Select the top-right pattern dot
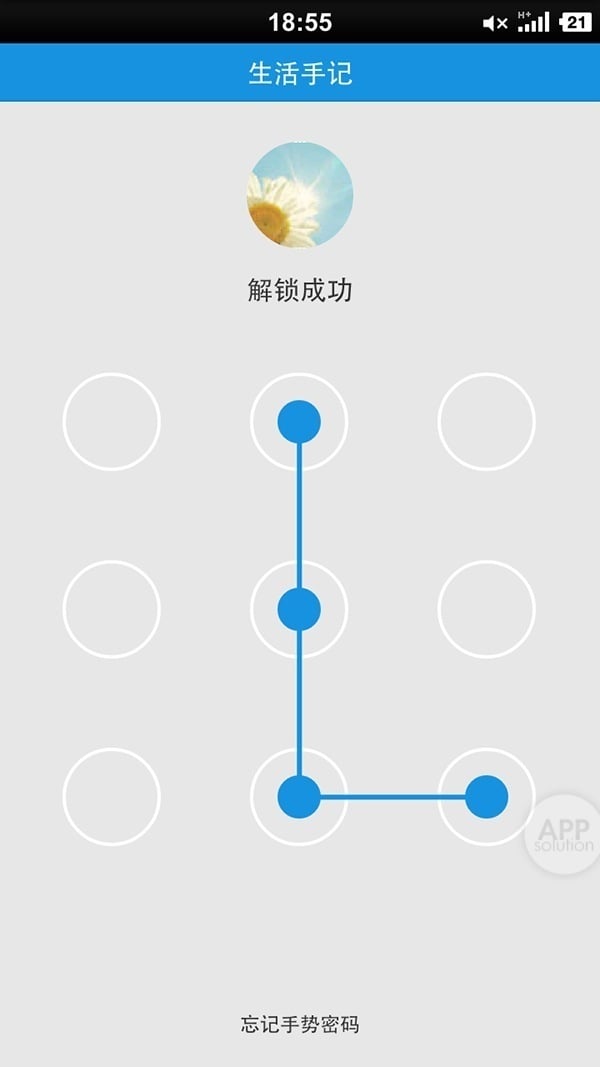 coord(487,421)
